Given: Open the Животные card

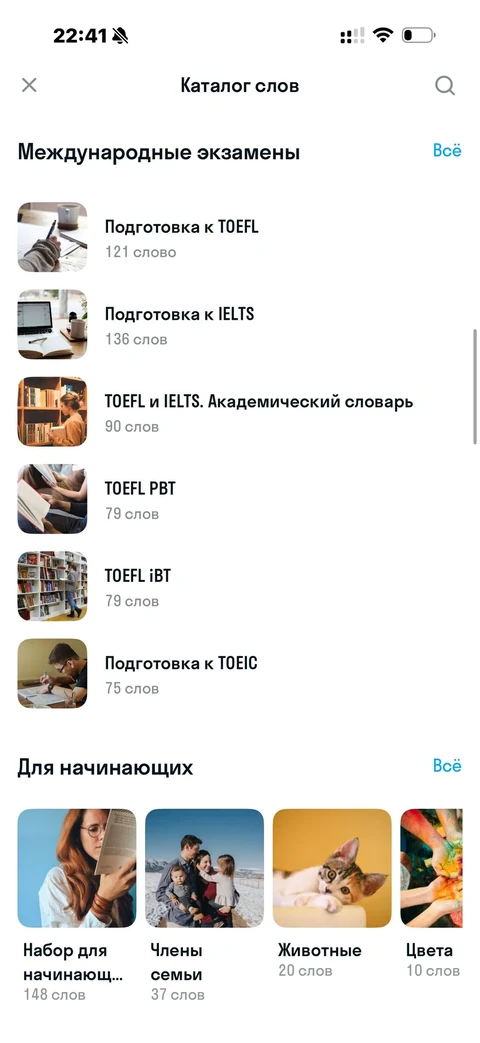Looking at the screenshot, I should 332,893.
